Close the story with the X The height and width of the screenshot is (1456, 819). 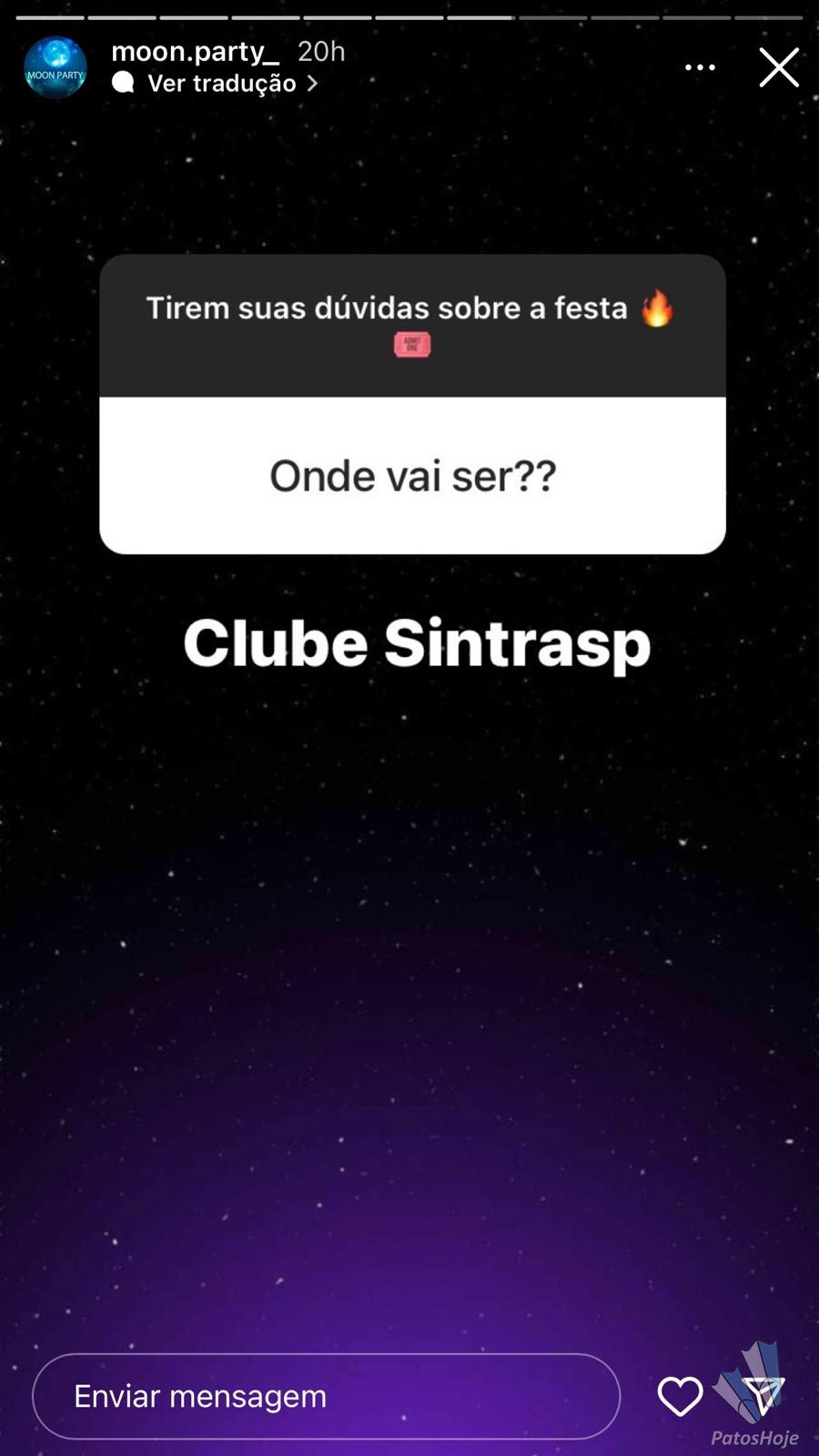[779, 67]
